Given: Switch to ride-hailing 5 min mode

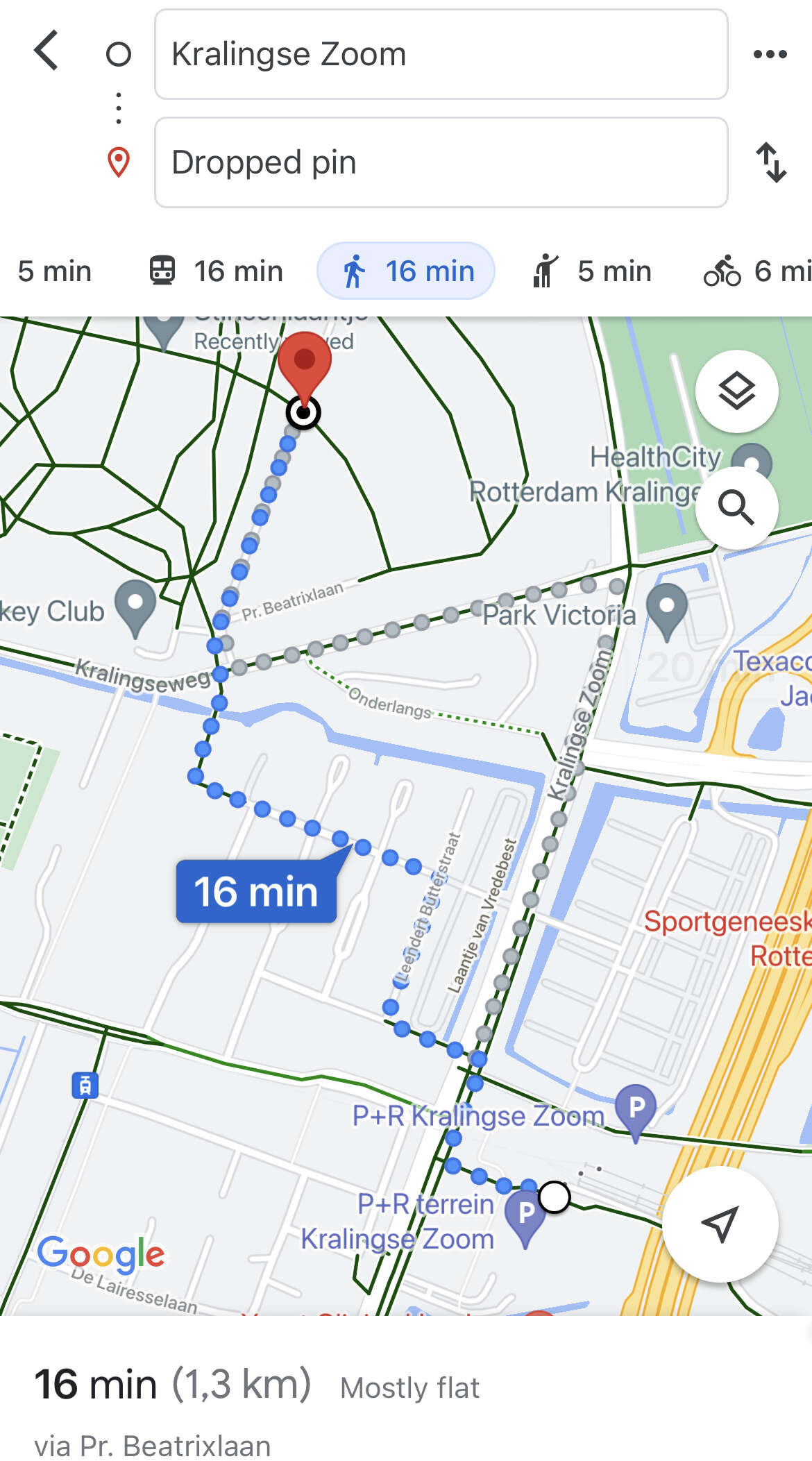Looking at the screenshot, I should coord(592,271).
